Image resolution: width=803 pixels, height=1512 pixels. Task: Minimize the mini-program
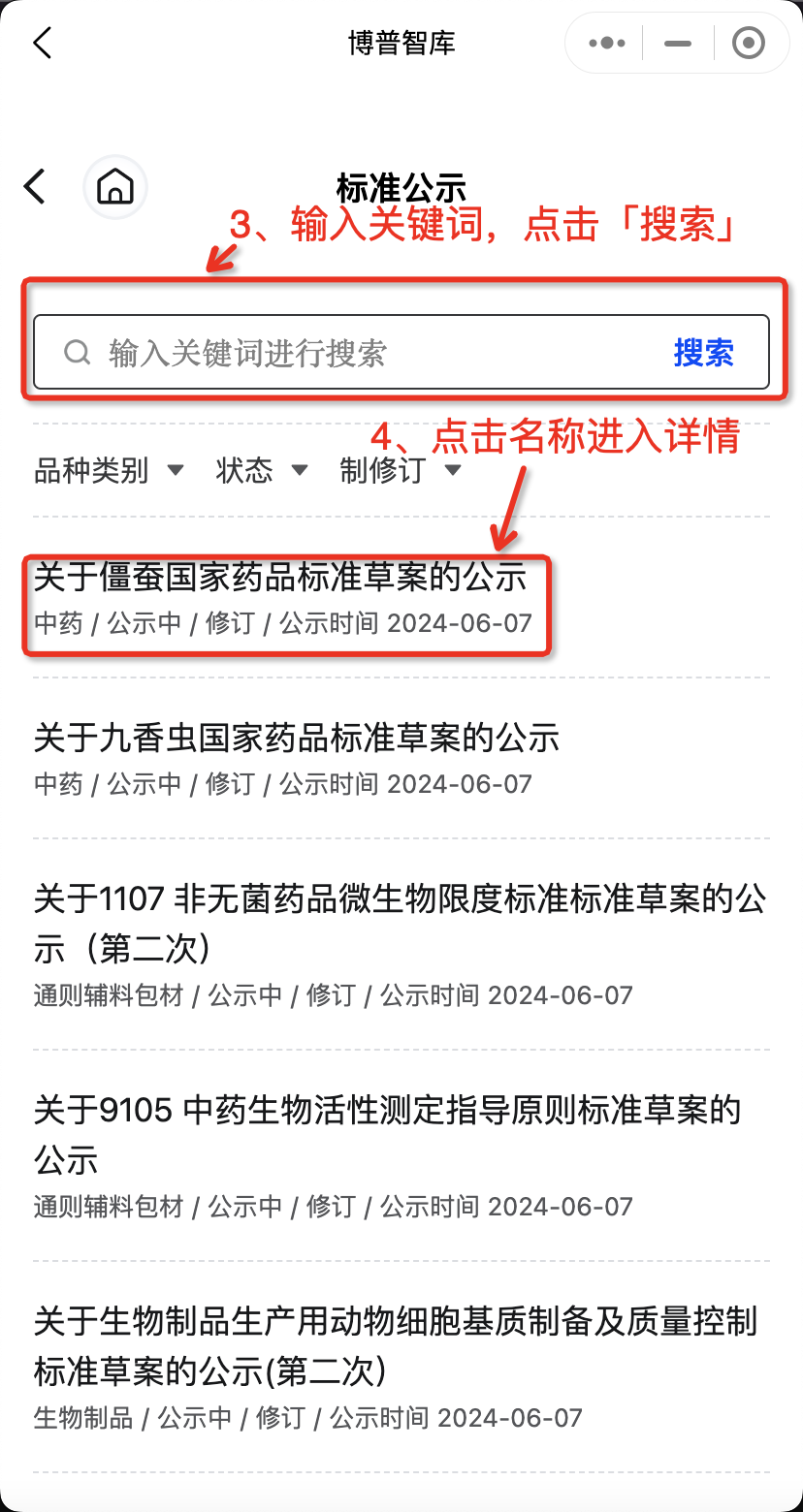(678, 44)
